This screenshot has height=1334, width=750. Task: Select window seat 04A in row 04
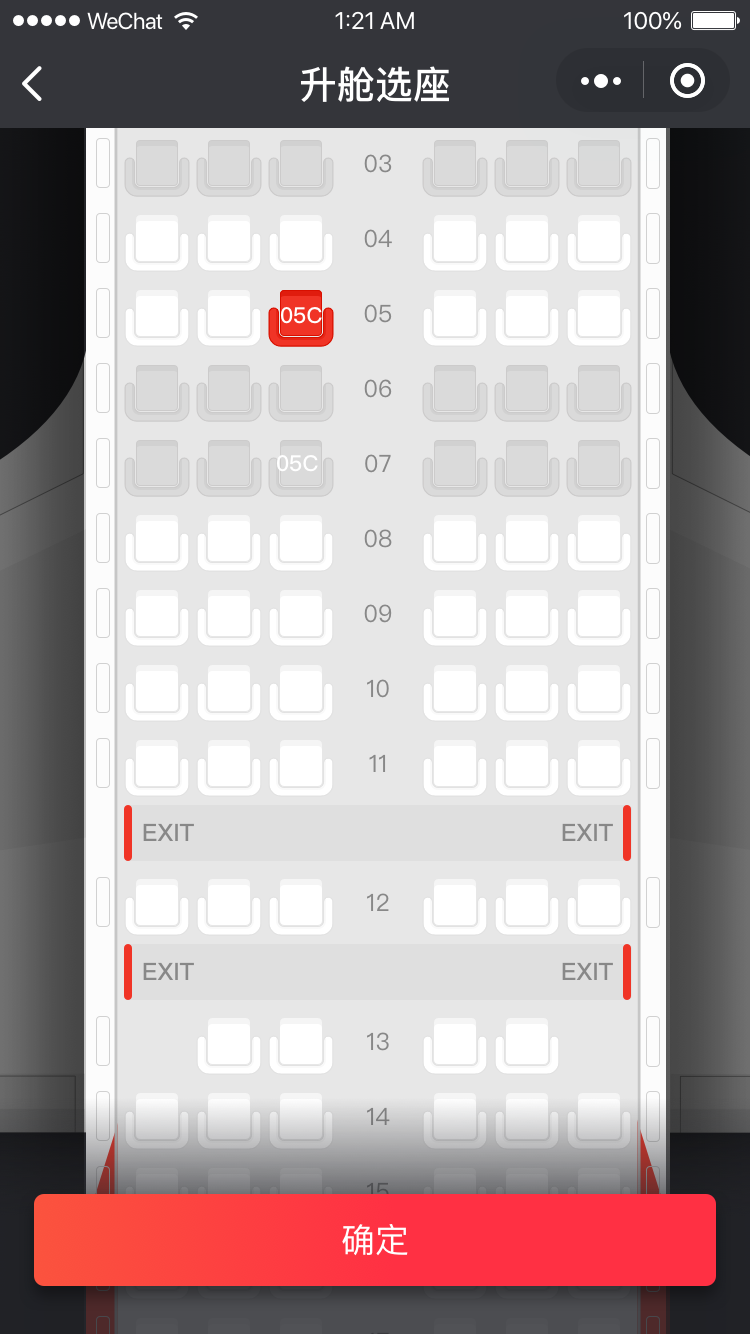coord(157,241)
